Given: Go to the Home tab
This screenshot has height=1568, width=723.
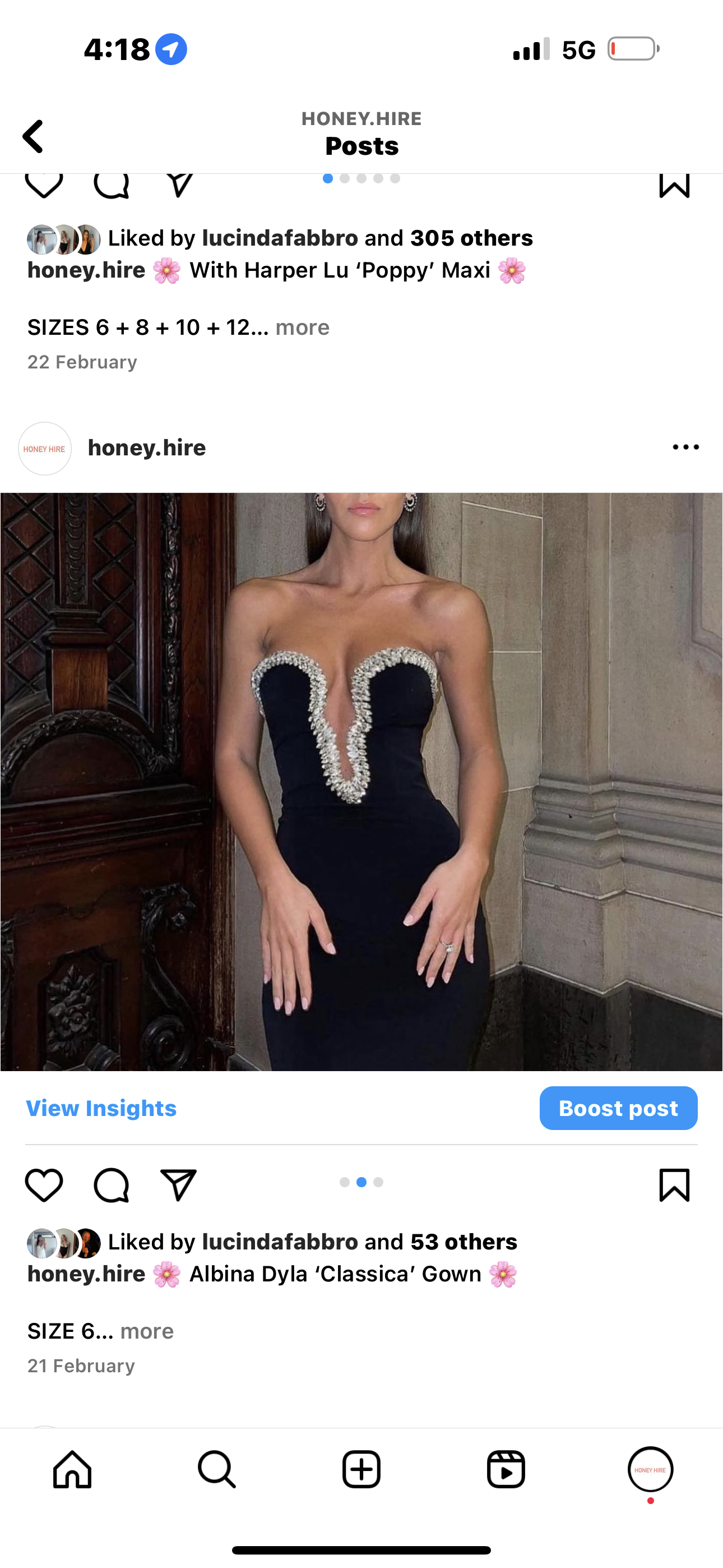Looking at the screenshot, I should pyautogui.click(x=72, y=1469).
